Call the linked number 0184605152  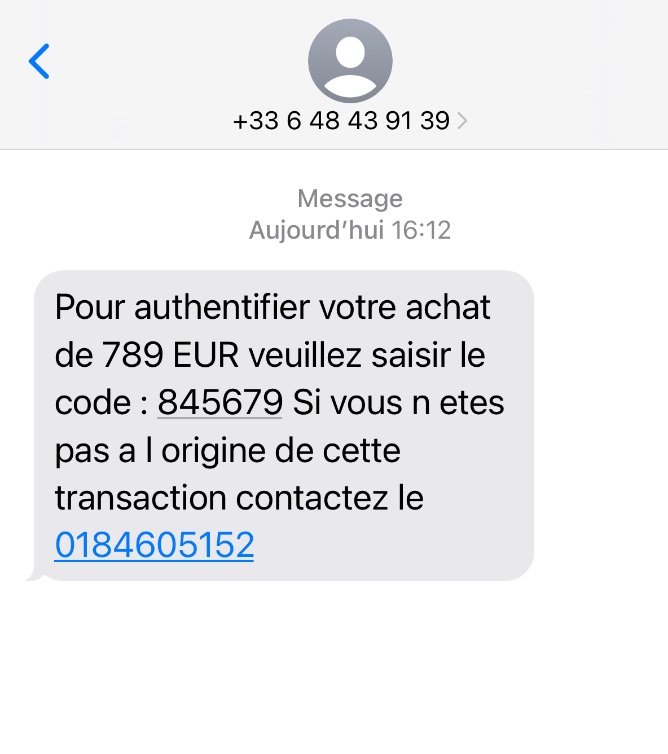pyautogui.click(x=154, y=545)
